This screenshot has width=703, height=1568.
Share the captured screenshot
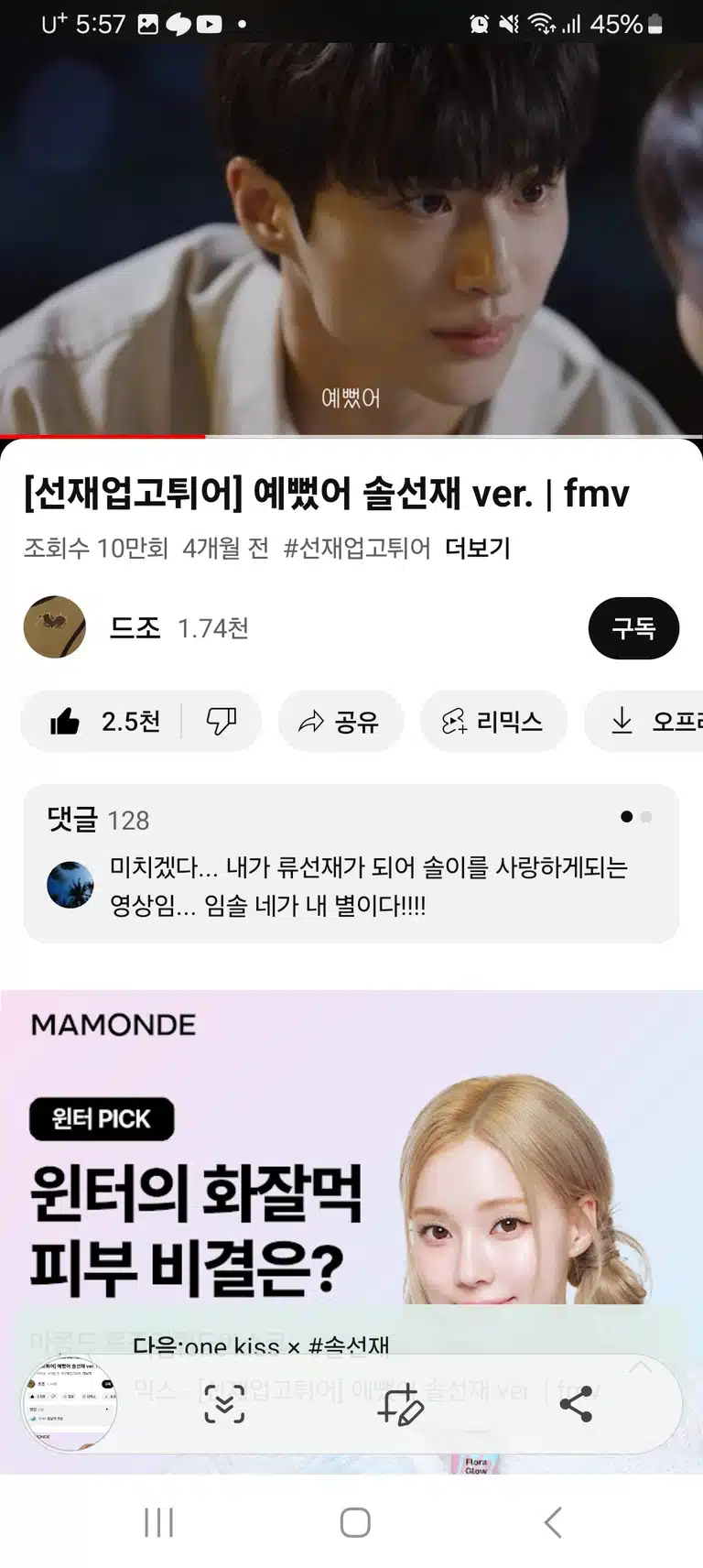[x=576, y=1403]
